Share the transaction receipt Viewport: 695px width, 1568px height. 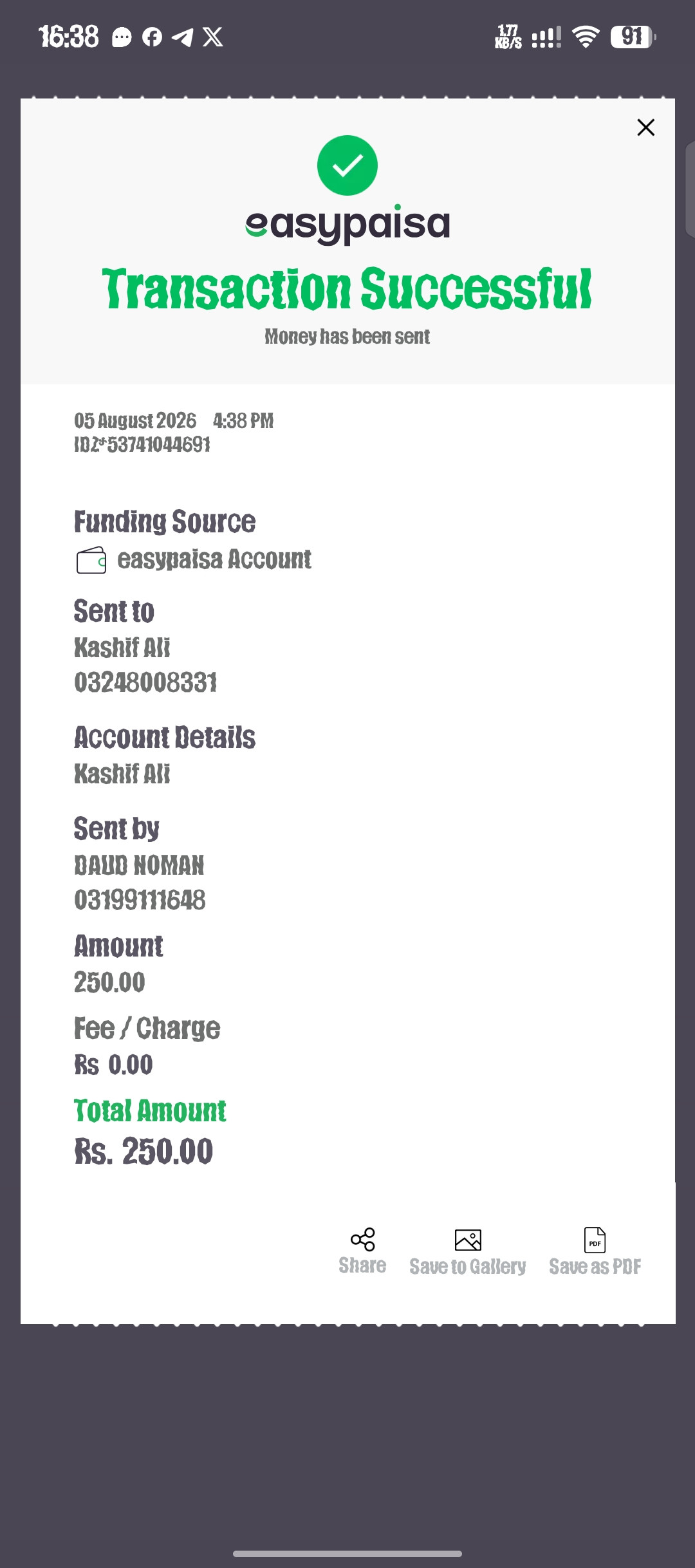click(x=362, y=1251)
